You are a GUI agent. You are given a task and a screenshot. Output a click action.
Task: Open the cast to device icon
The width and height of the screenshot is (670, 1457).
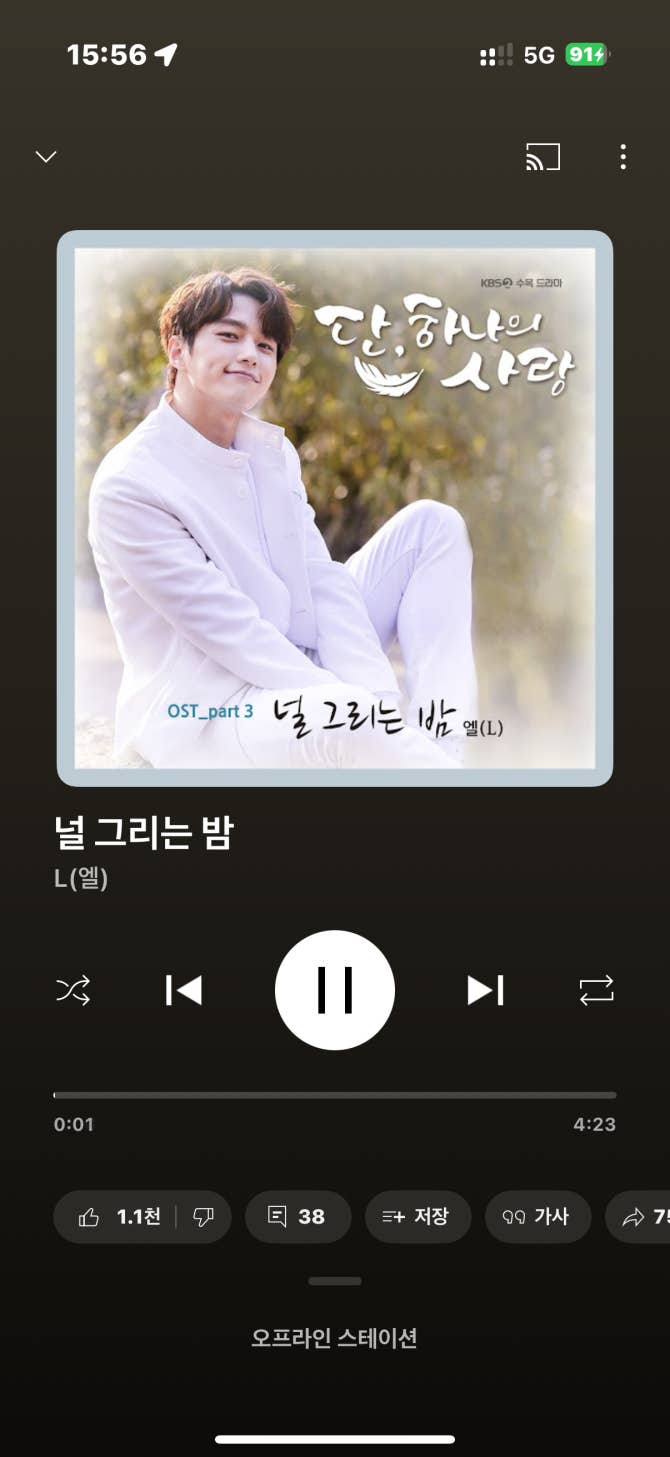point(543,157)
